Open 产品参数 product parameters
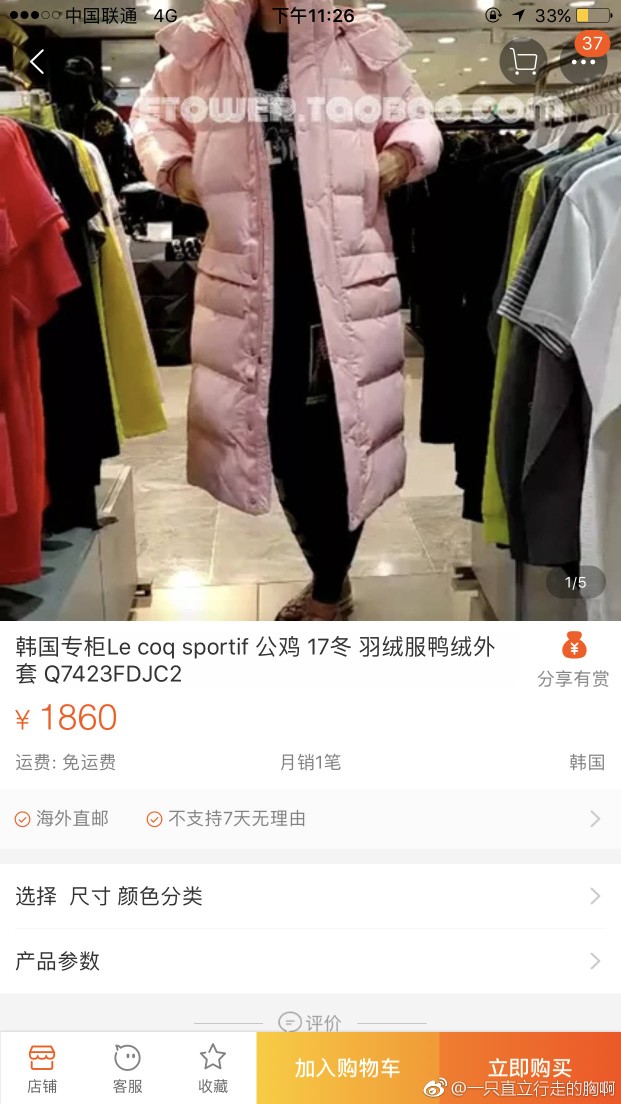The width and height of the screenshot is (621, 1104). click(x=310, y=961)
